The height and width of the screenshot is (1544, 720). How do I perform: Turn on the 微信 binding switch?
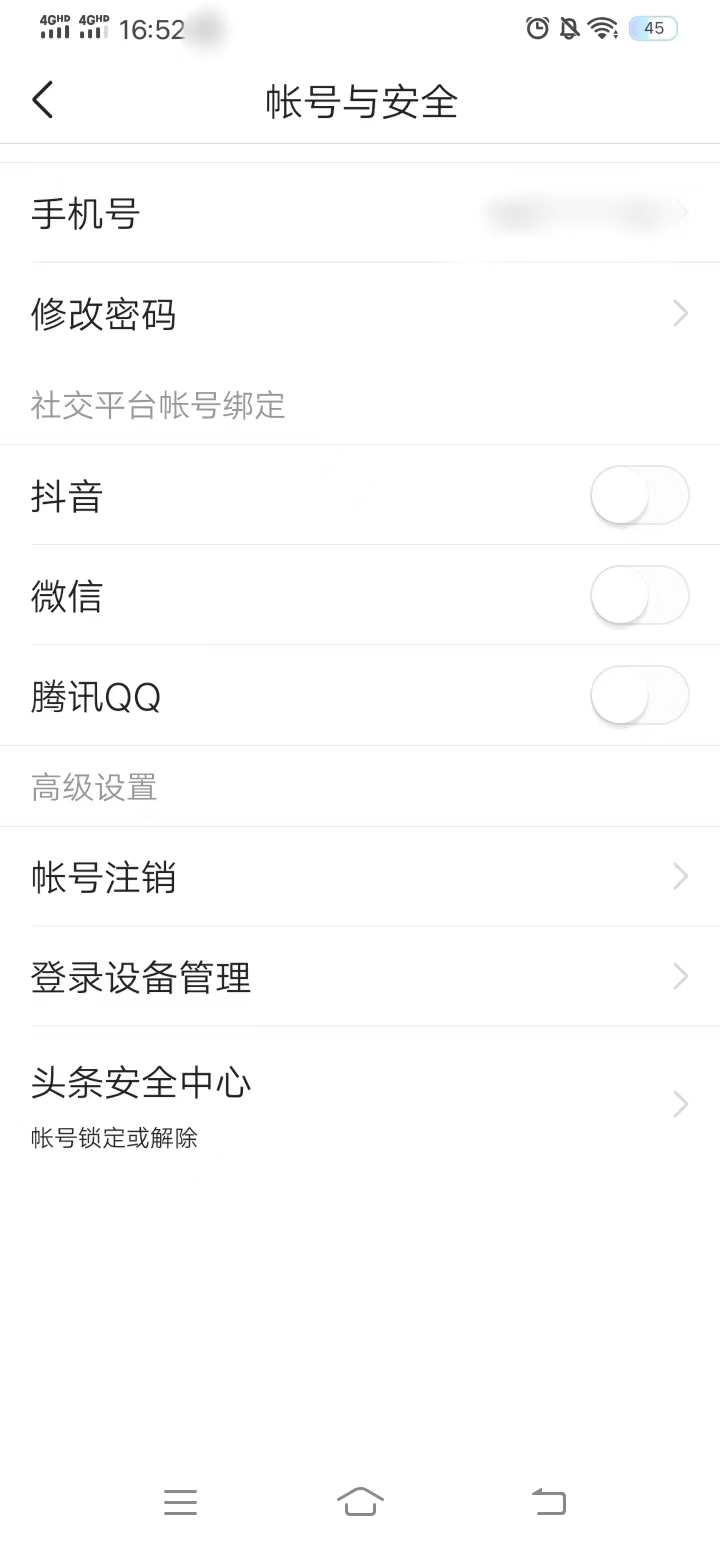[x=639, y=595]
